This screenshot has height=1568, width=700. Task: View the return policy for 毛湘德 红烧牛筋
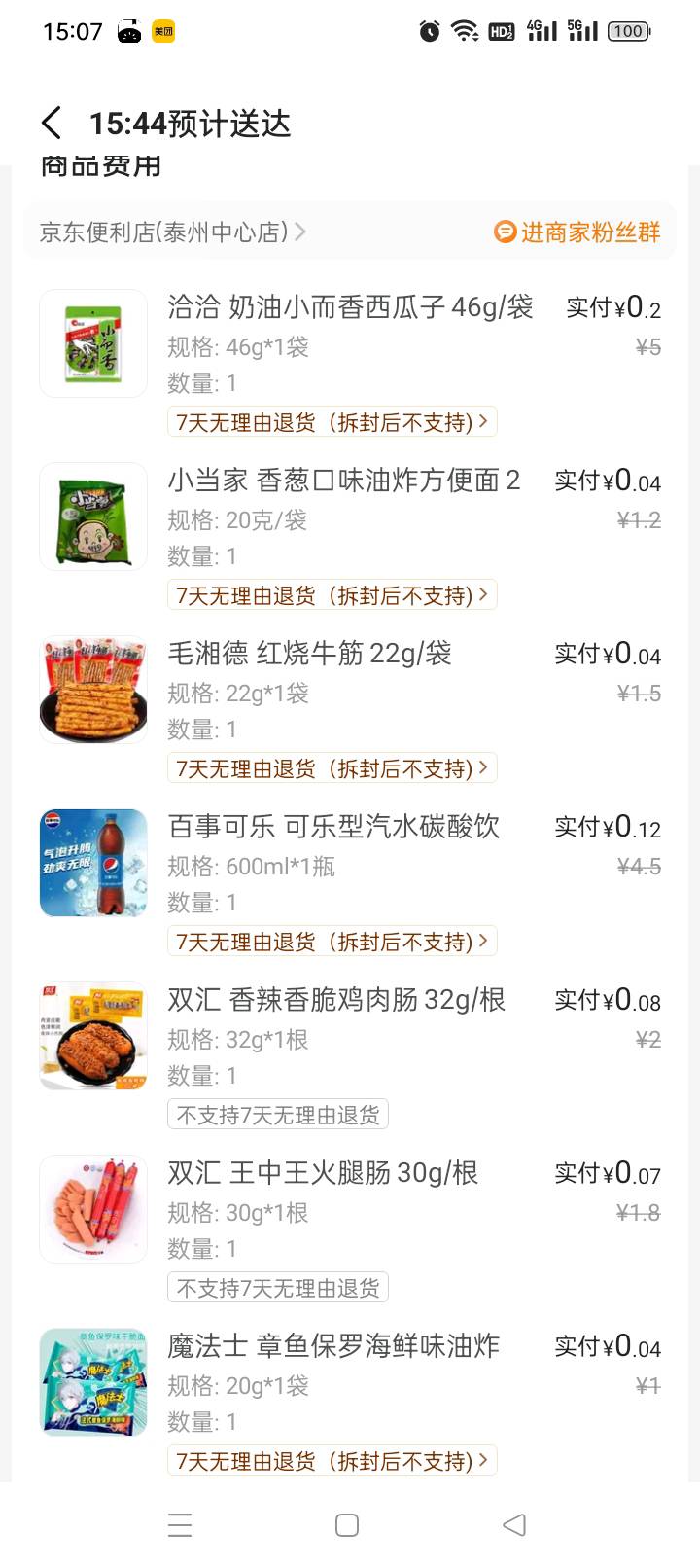click(x=332, y=768)
